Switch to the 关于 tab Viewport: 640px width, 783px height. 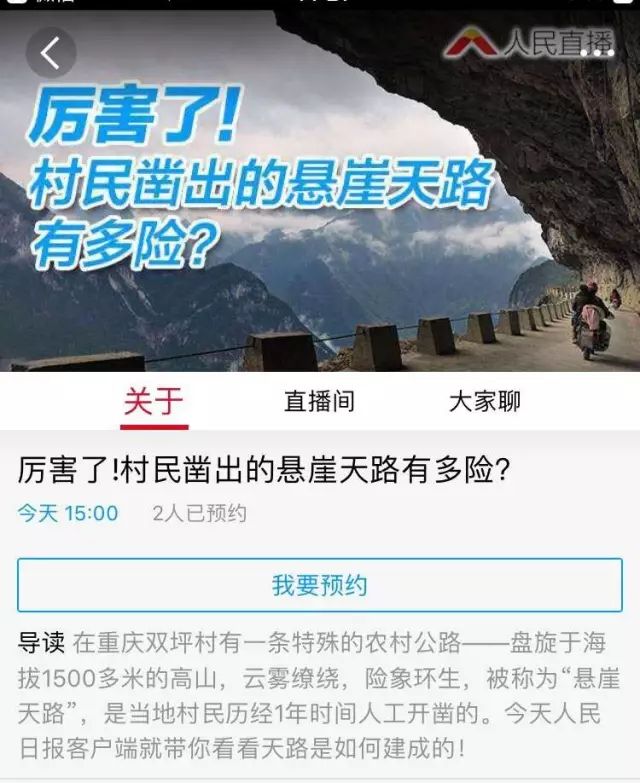point(154,402)
